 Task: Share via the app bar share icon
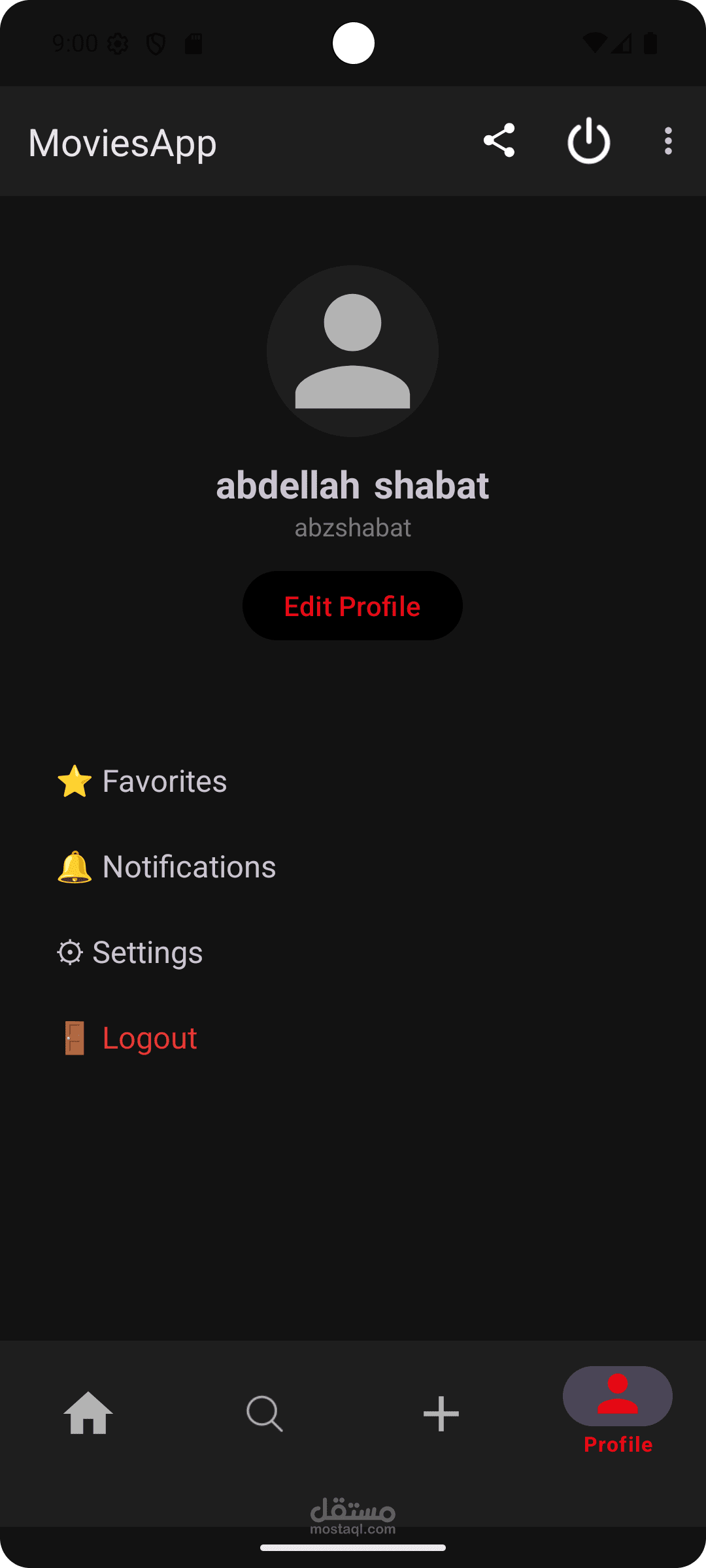pos(499,141)
